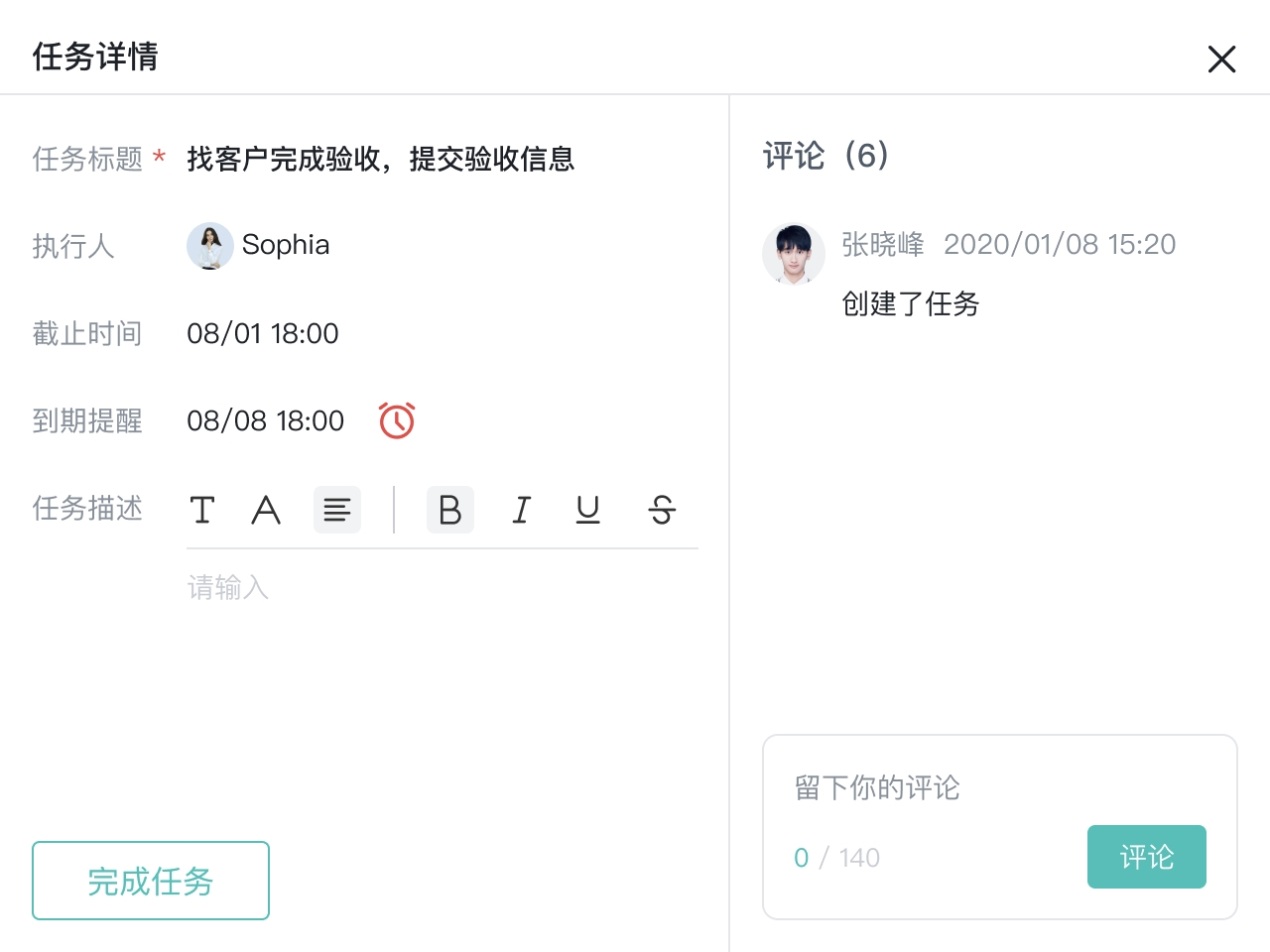Turn on underline formatting

pos(588,510)
